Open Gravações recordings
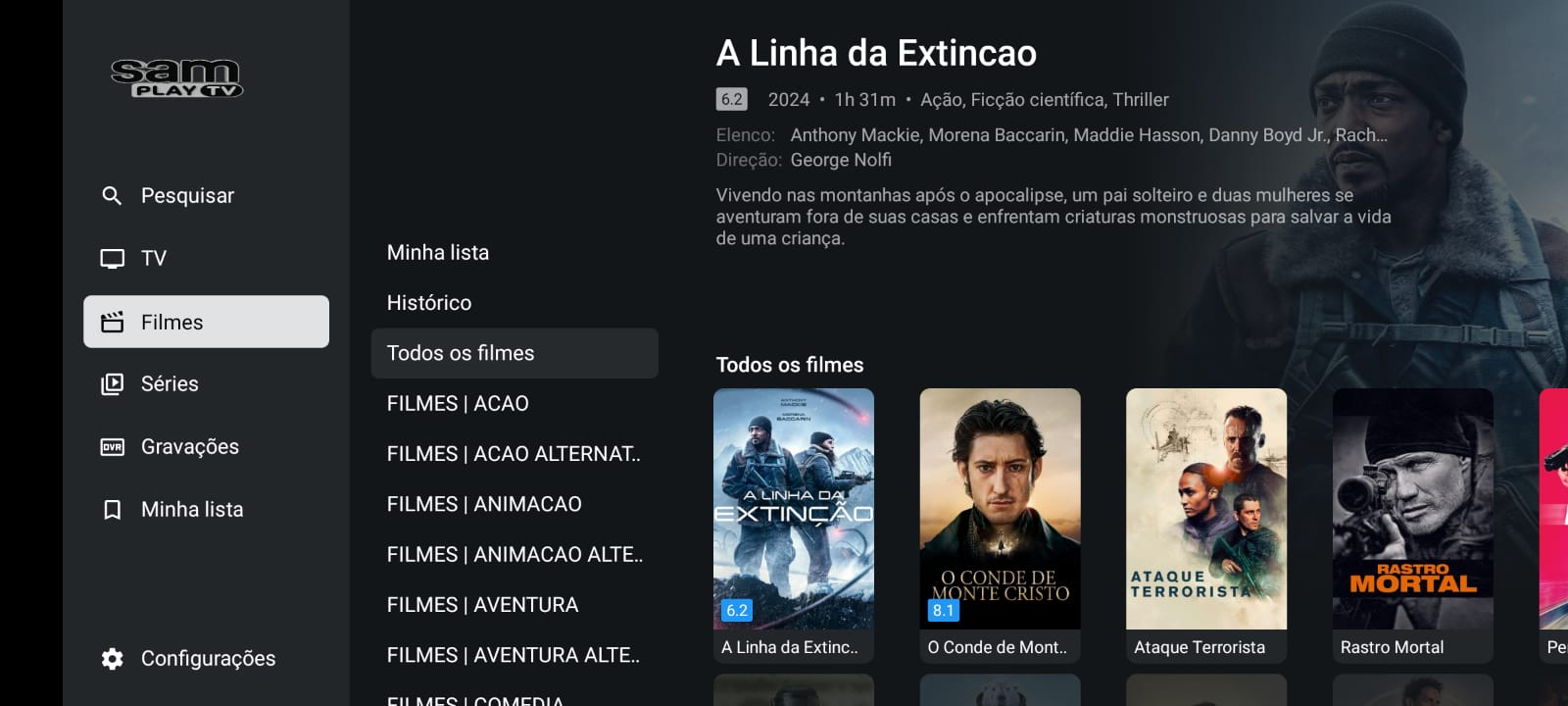The height and width of the screenshot is (706, 1568). (189, 447)
